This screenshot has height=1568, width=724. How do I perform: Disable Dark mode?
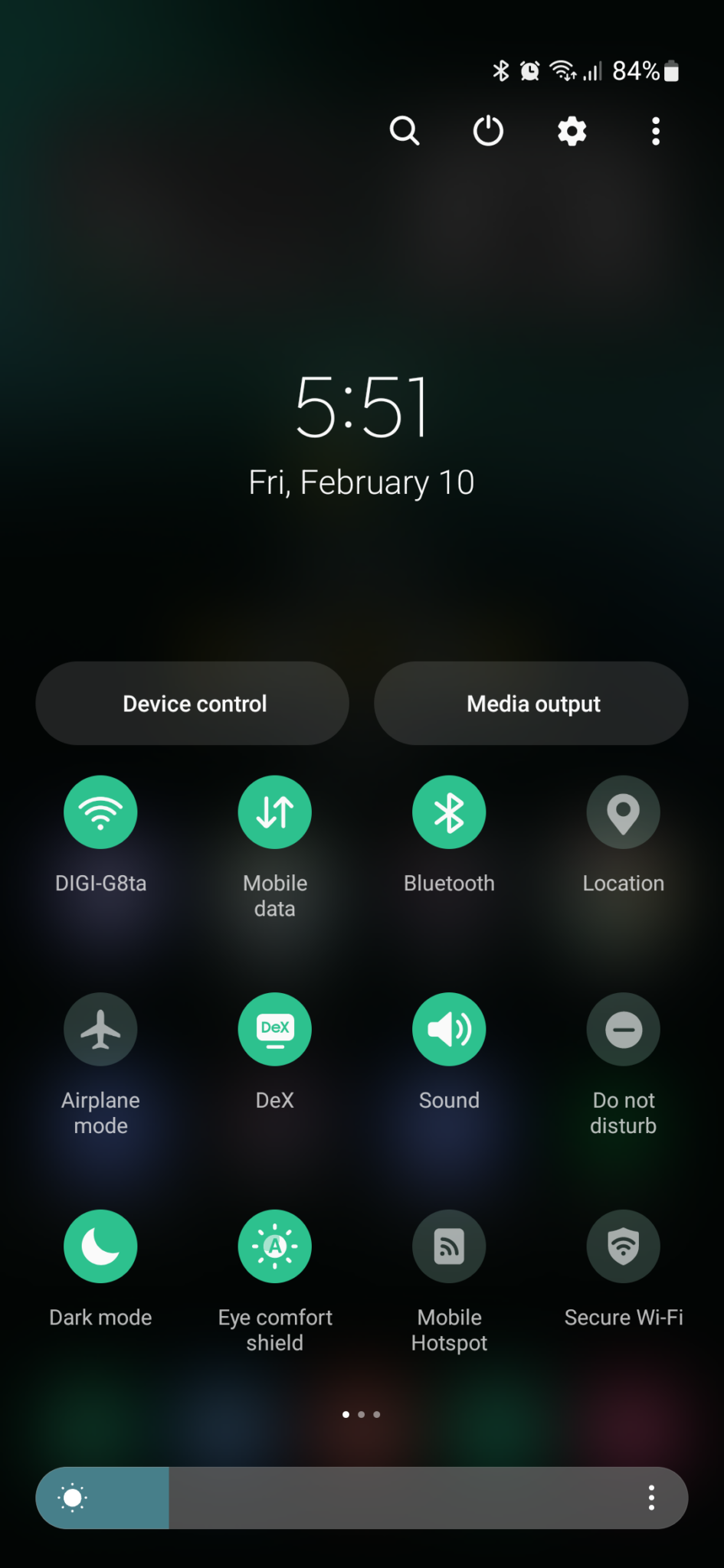pos(100,1246)
